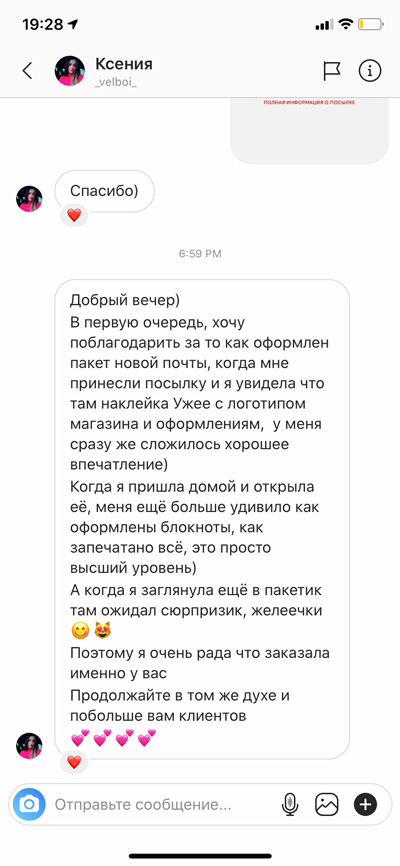The width and height of the screenshot is (400, 866).
Task: Open the camera to send a photo
Action: tap(29, 804)
